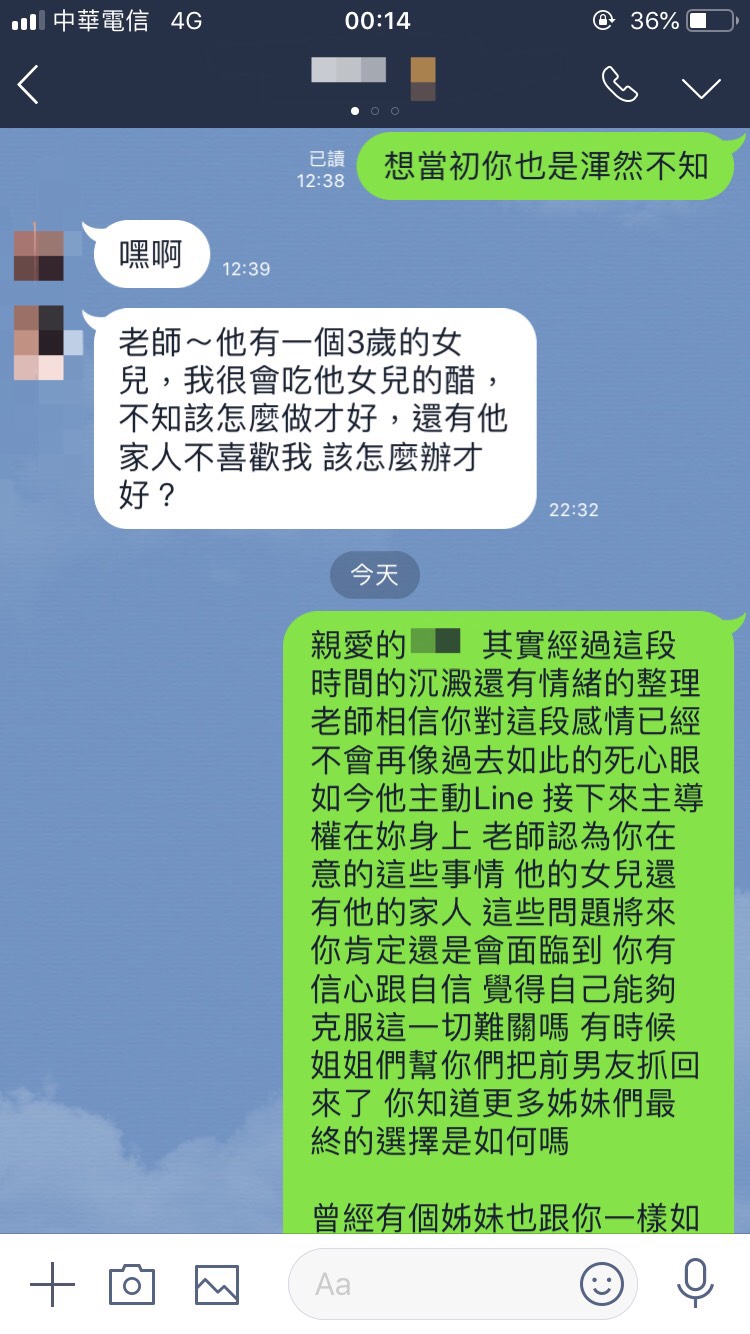Expand the chat options dropdown arrow
Image resolution: width=750 pixels, height=1334 pixels.
[x=701, y=87]
